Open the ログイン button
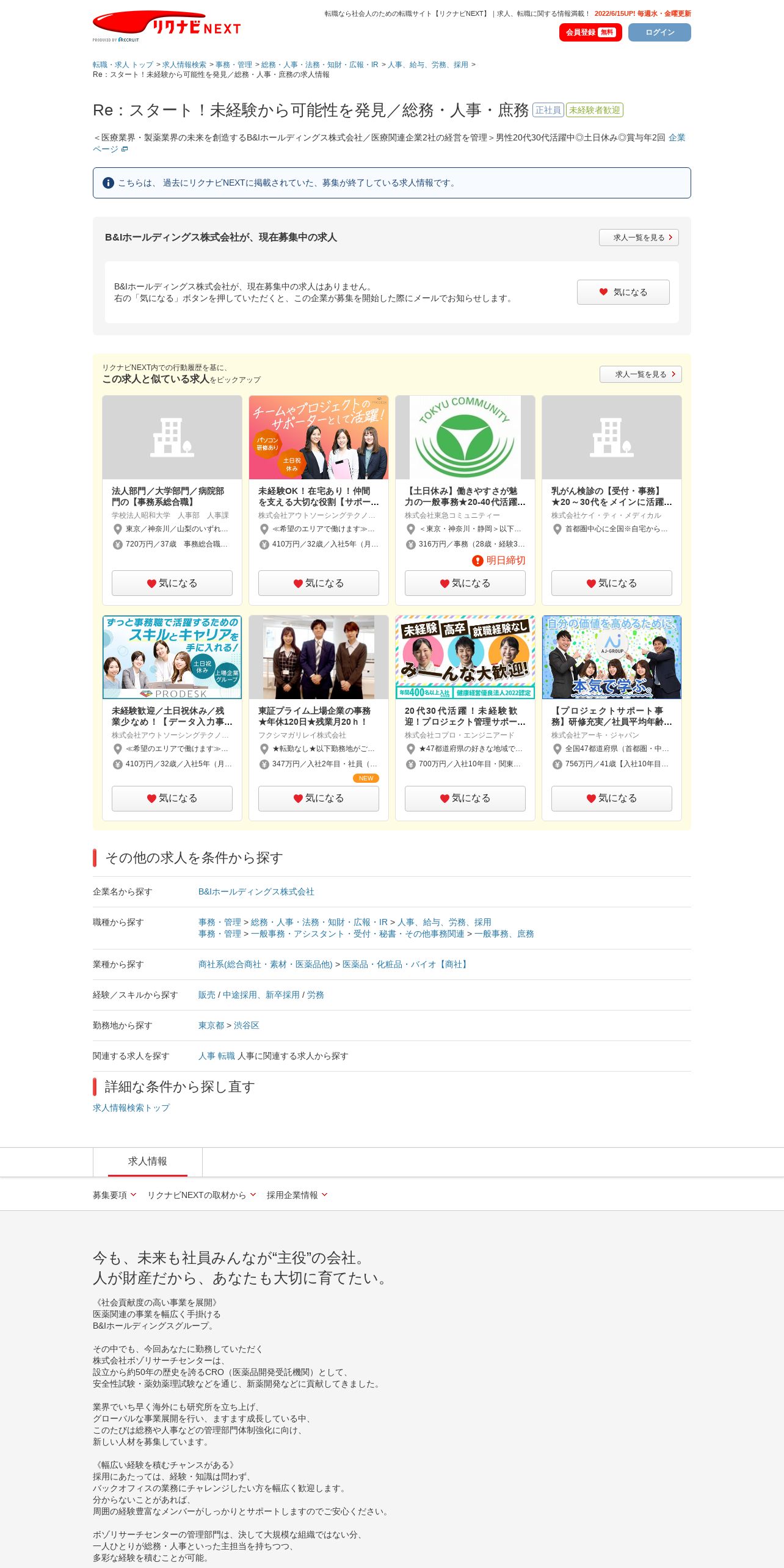 pyautogui.click(x=659, y=32)
